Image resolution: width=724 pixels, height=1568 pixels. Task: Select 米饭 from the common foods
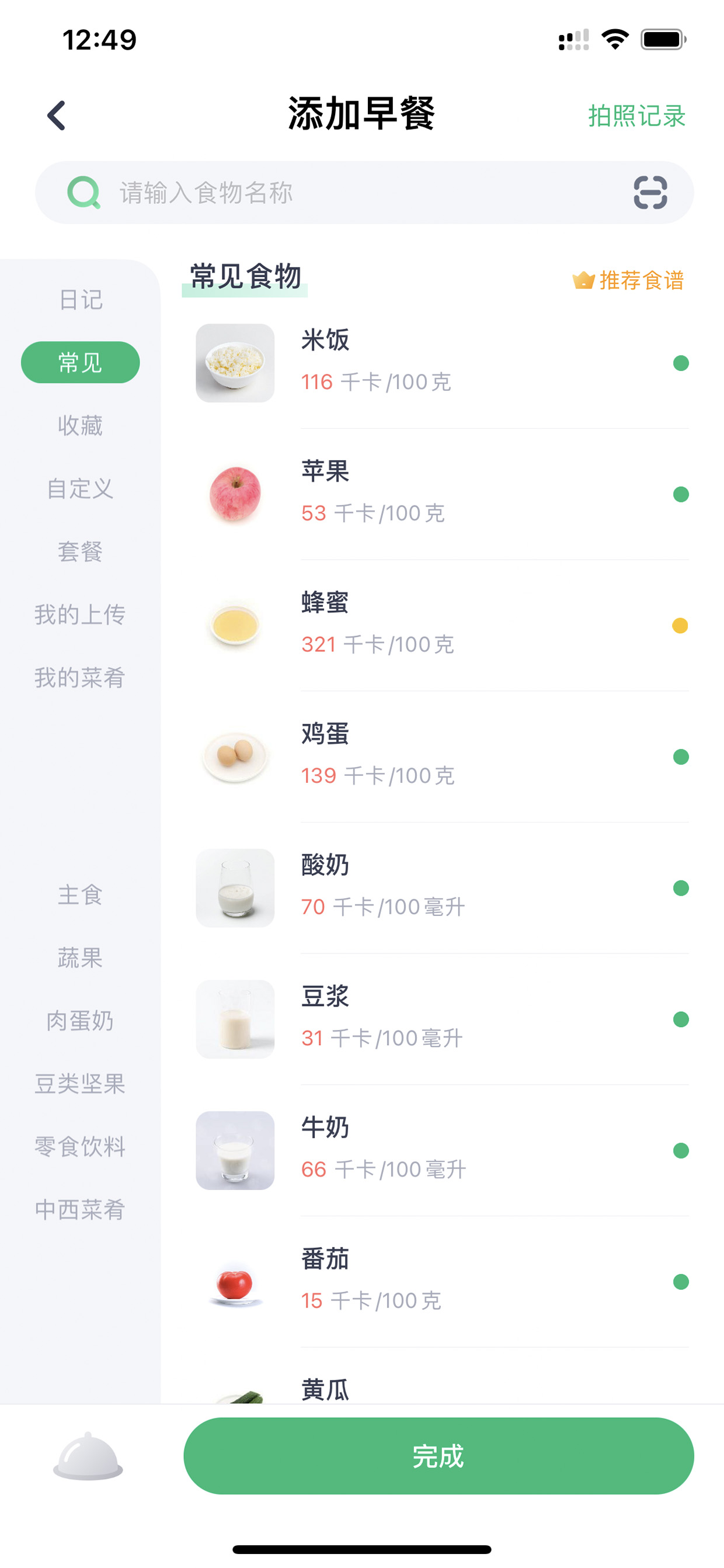[442, 363]
